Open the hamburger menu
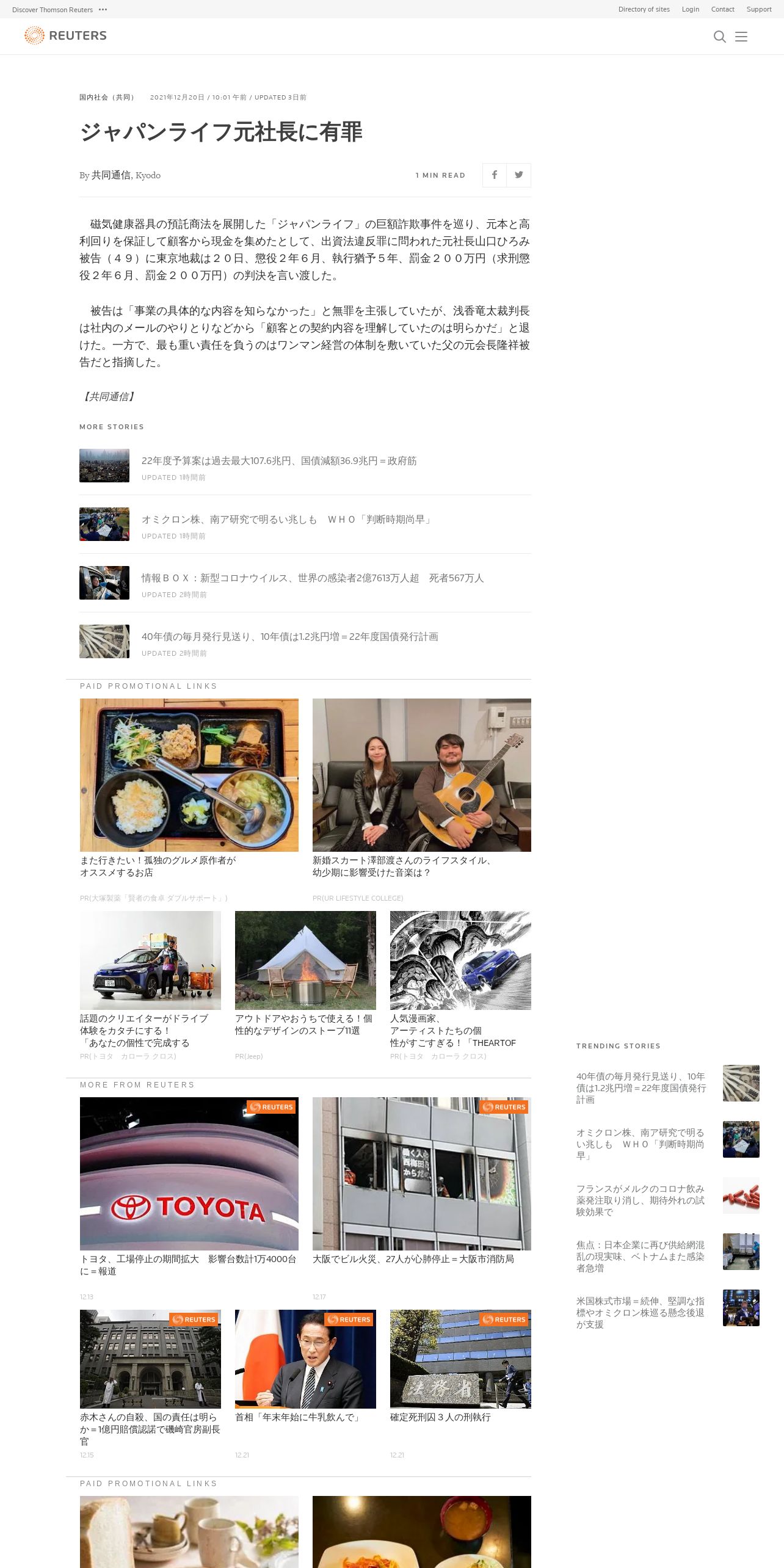 click(x=741, y=37)
